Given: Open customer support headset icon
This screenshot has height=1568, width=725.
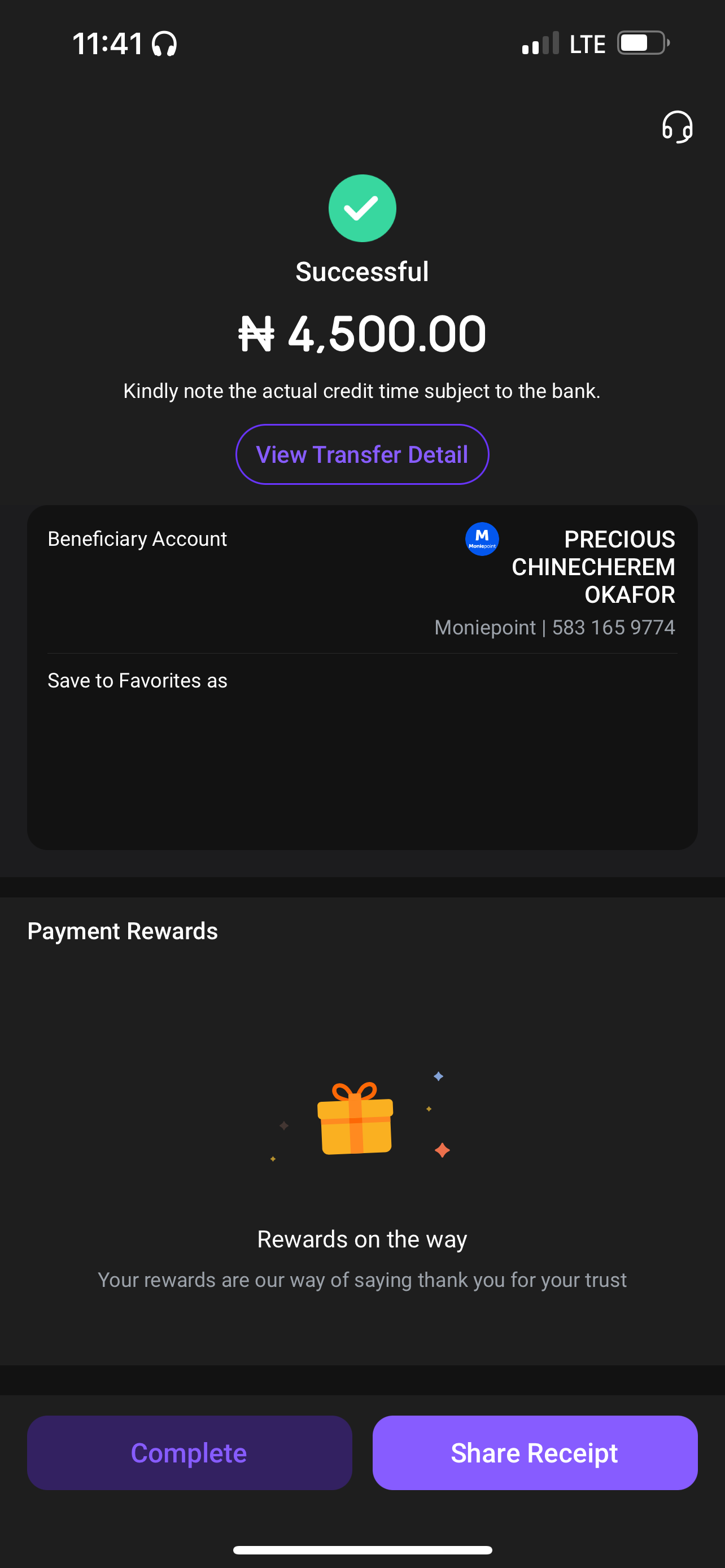Looking at the screenshot, I should (677, 126).
